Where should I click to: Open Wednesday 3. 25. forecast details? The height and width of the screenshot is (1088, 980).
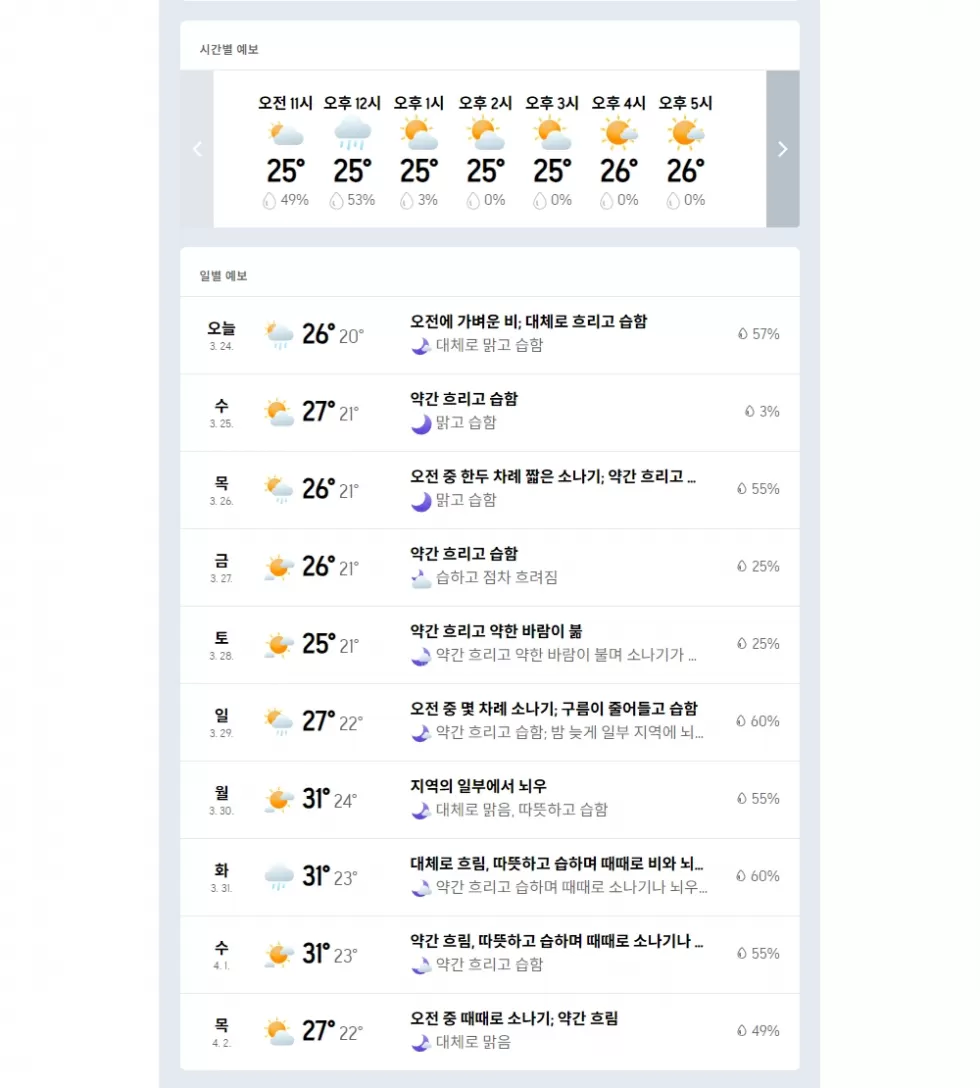(x=489, y=412)
